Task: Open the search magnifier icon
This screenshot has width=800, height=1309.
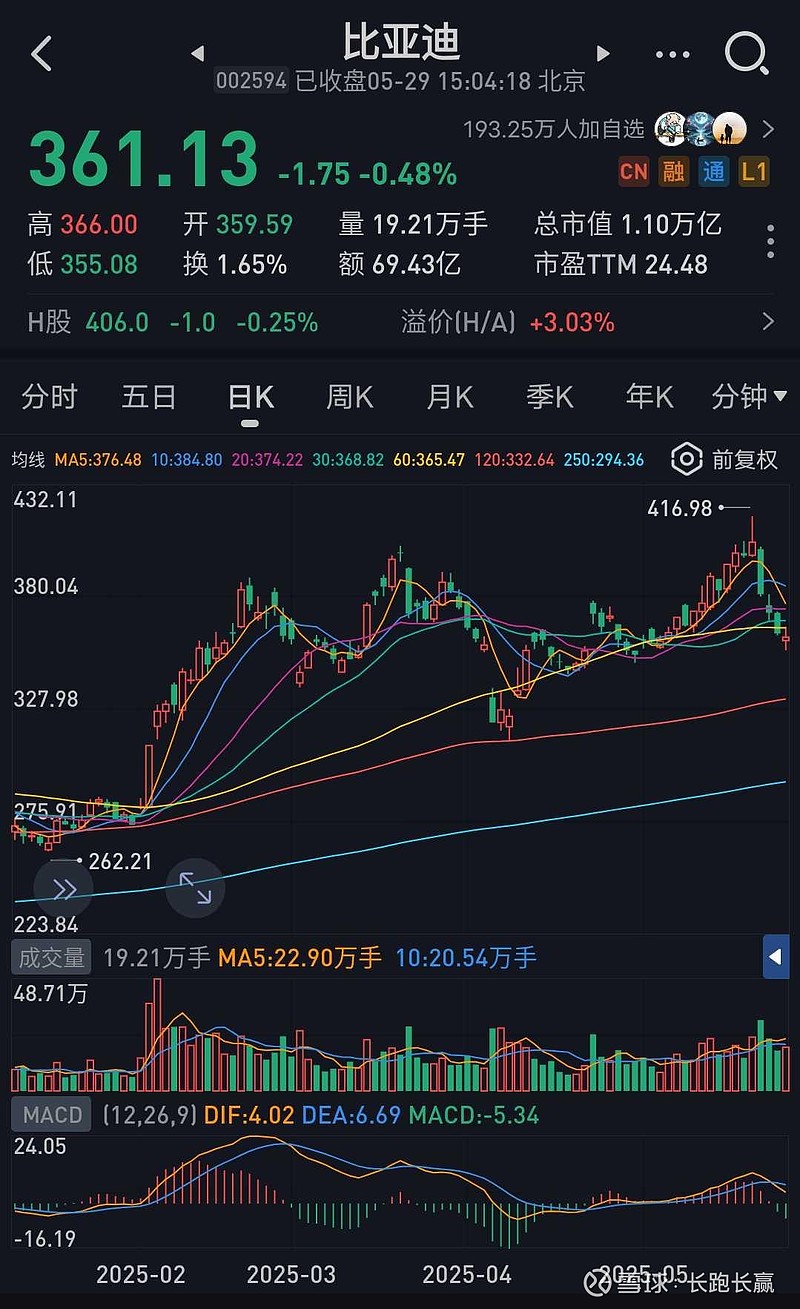Action: (x=746, y=53)
